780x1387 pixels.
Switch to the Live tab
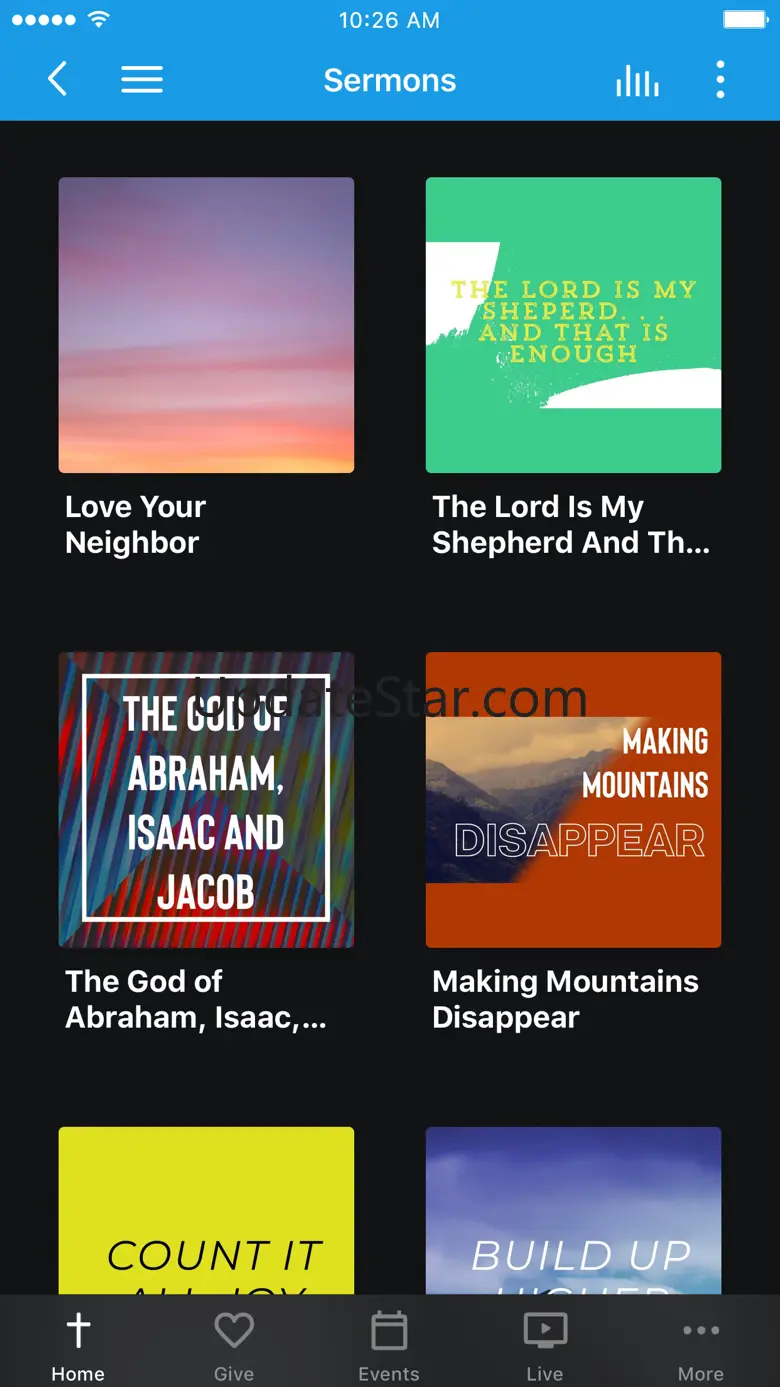click(545, 1345)
